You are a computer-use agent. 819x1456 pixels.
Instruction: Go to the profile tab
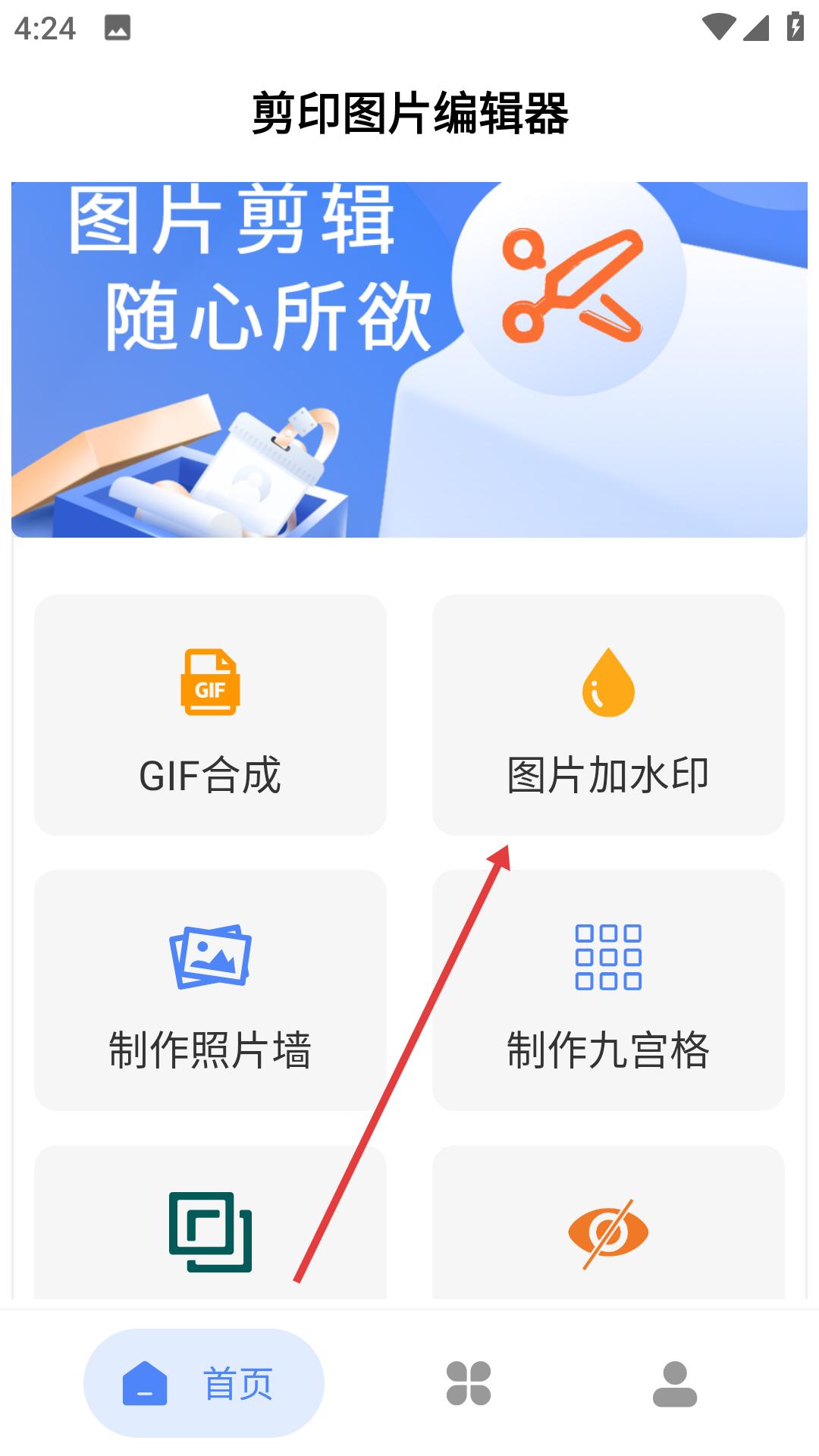pos(675,1384)
